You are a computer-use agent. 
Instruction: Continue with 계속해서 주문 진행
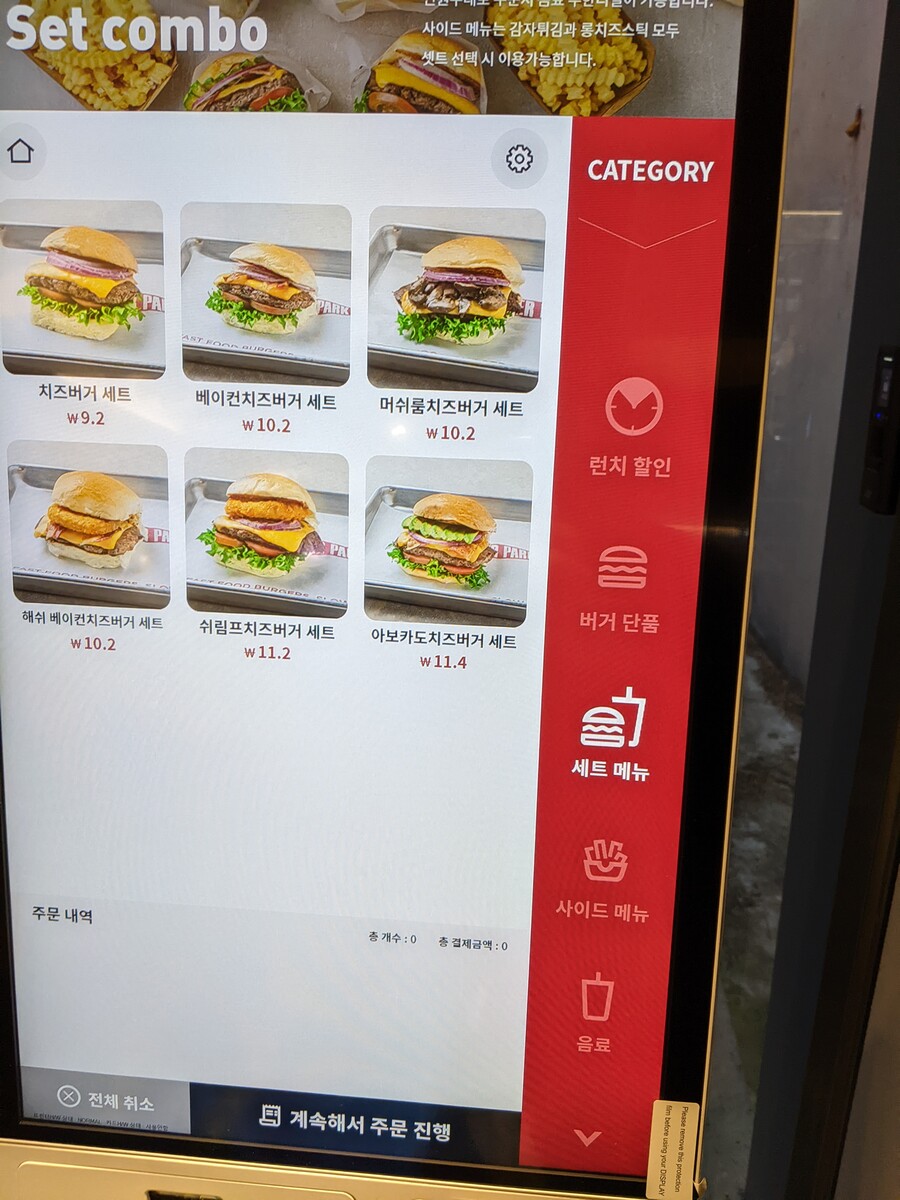(x=355, y=1128)
